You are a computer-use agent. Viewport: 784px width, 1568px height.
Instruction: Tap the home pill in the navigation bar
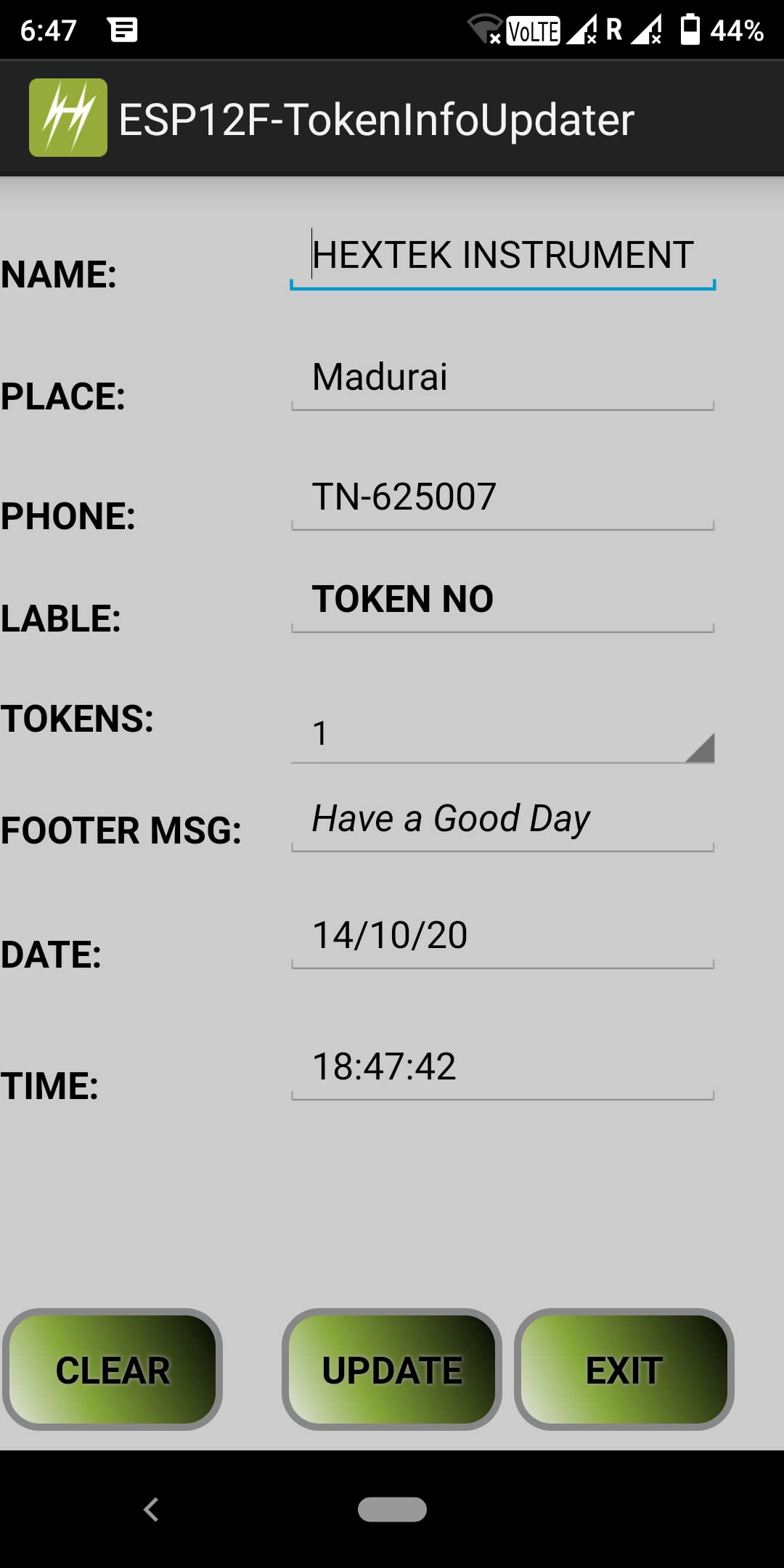pos(392,1510)
